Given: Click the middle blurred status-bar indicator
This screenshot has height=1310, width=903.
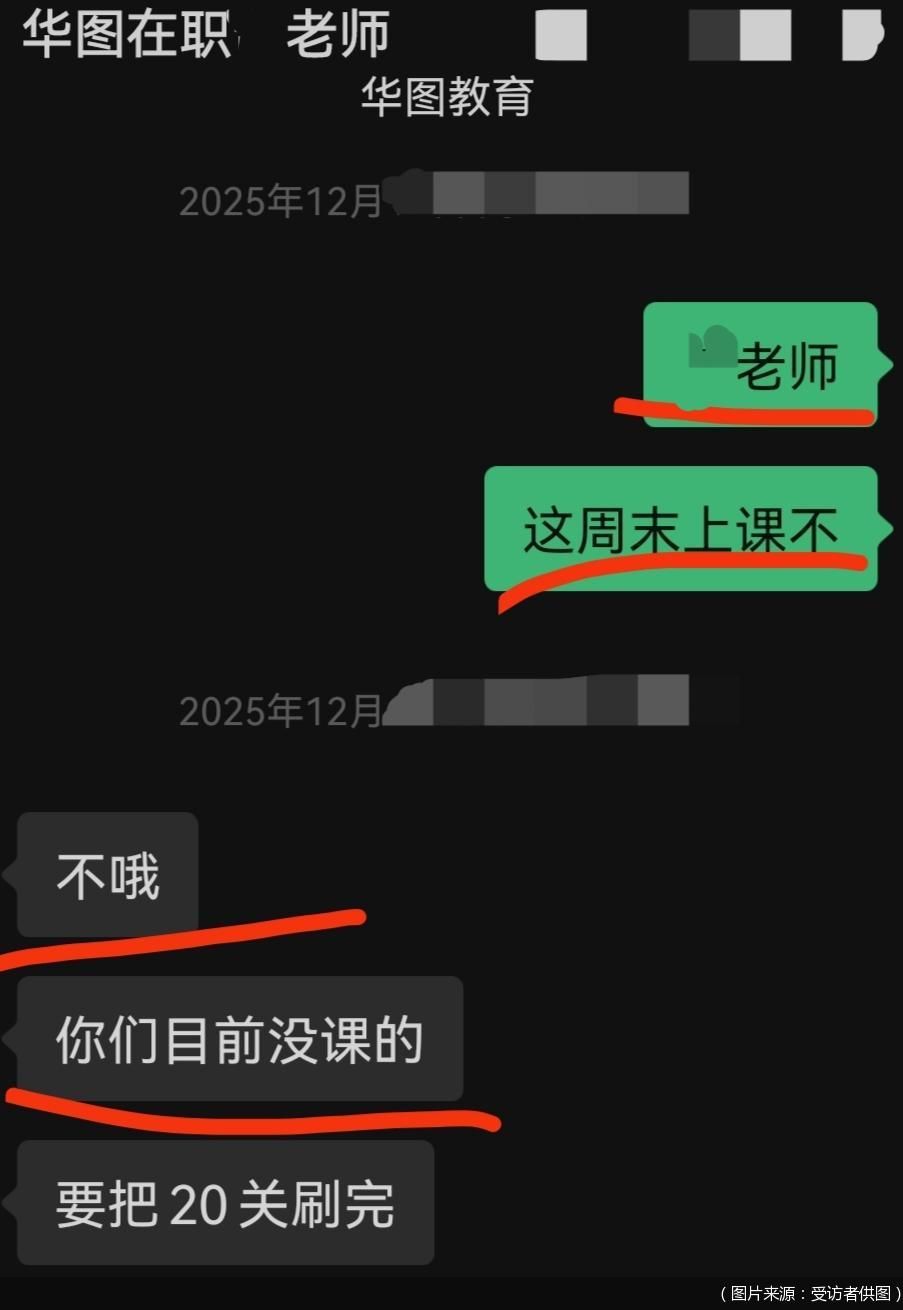Looking at the screenshot, I should (x=740, y=35).
